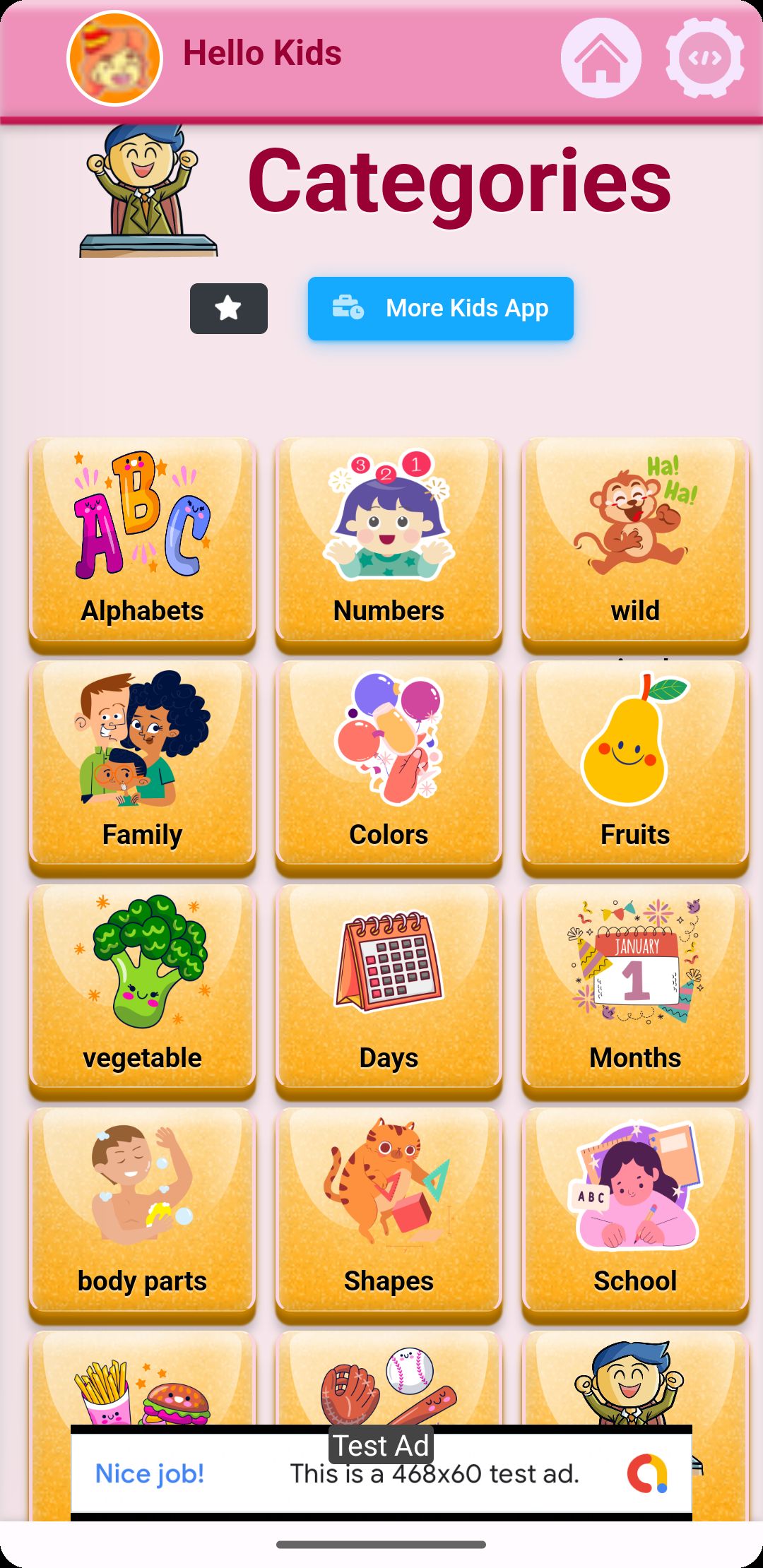Open the settings gear icon
The width and height of the screenshot is (763, 1568).
(x=704, y=58)
